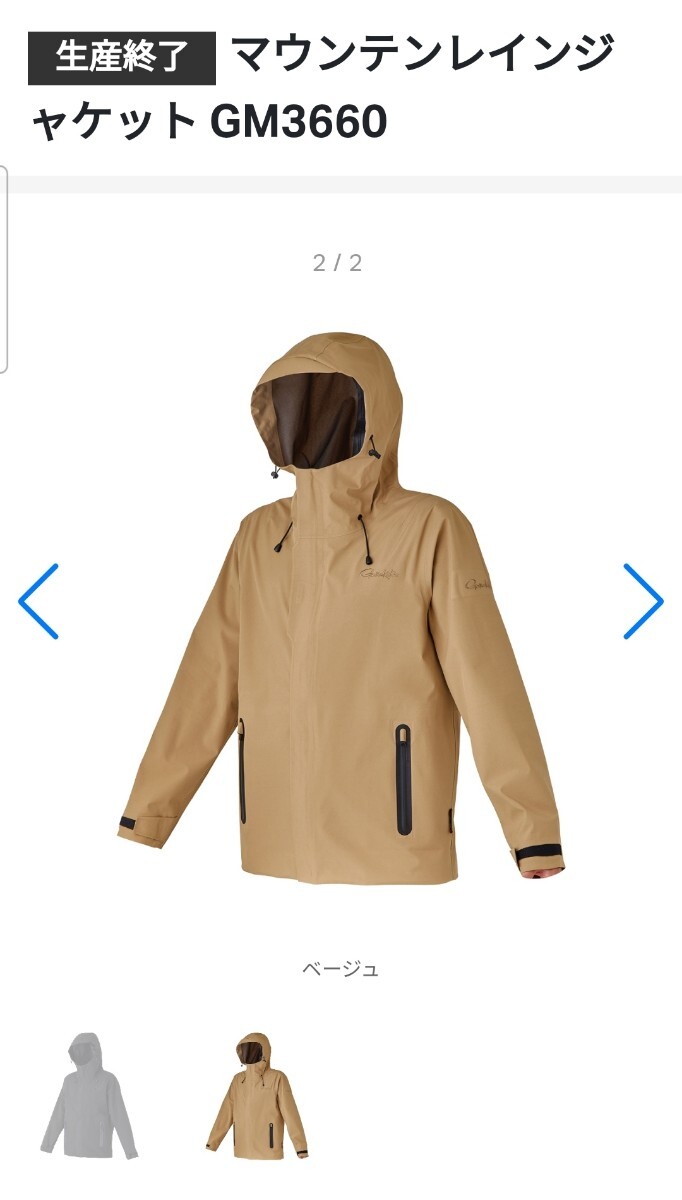The width and height of the screenshot is (682, 1200).
Task: Select the beige jacket thumbnail
Action: click(x=256, y=1096)
